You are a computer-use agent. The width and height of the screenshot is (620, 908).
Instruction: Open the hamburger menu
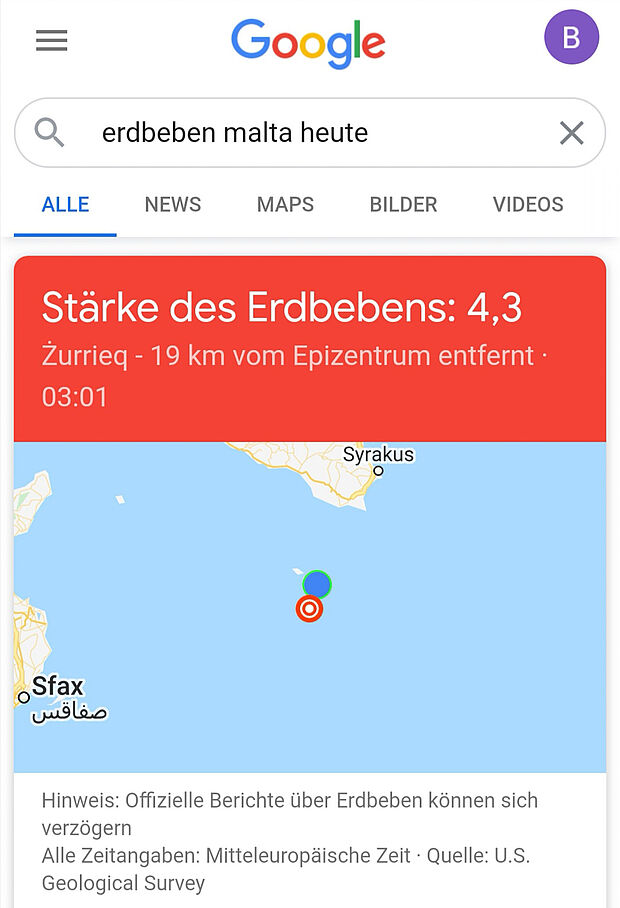point(51,40)
